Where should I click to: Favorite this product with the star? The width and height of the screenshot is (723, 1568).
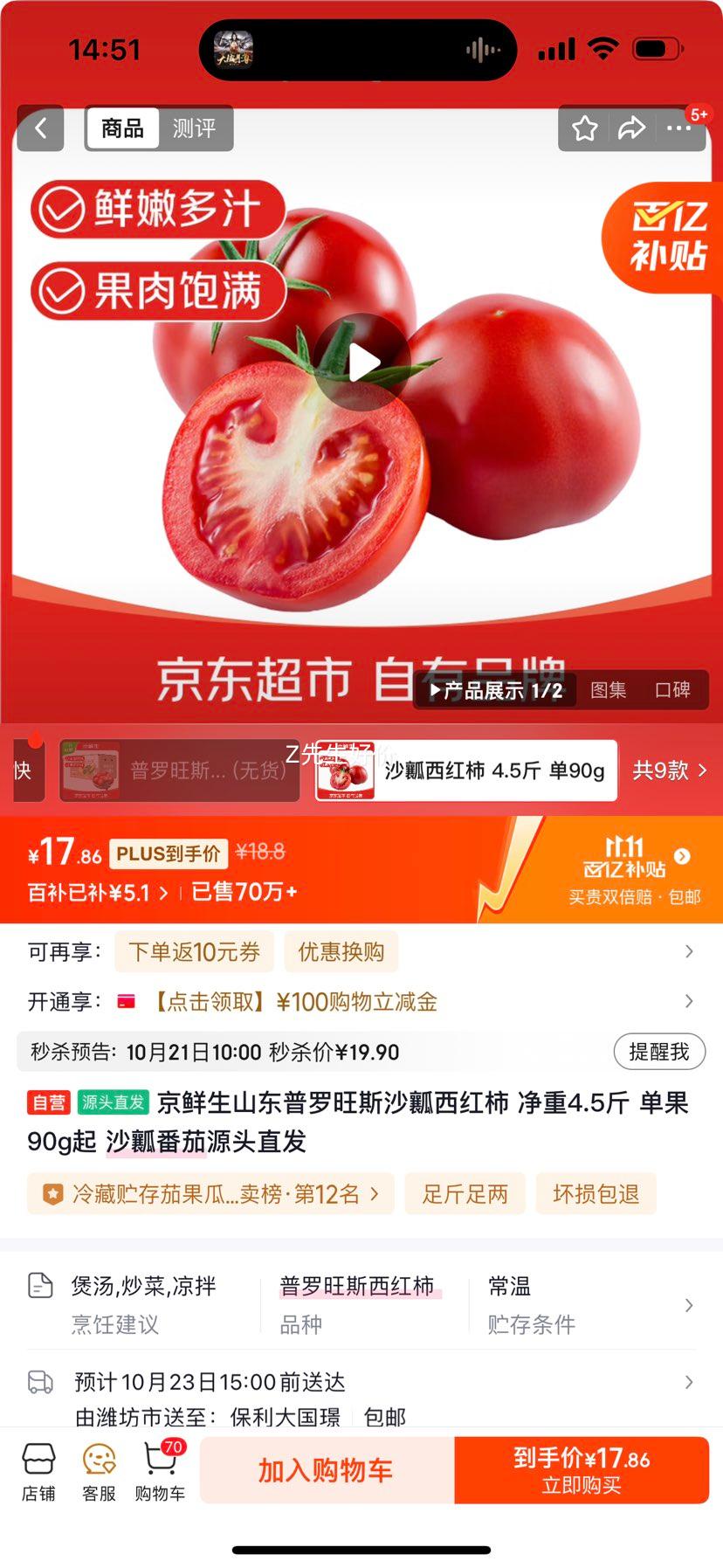coord(585,129)
